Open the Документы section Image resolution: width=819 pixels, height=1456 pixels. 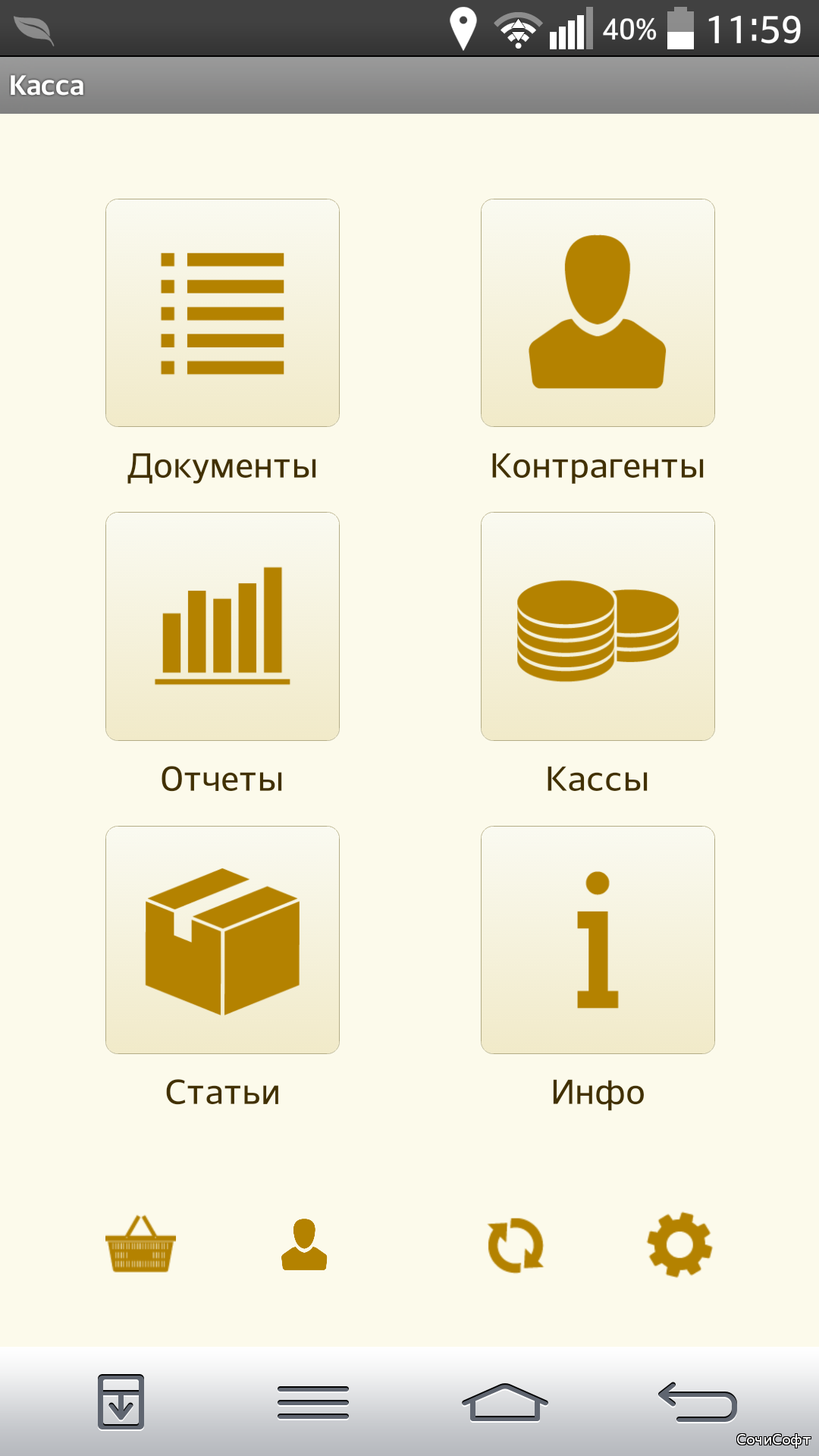(222, 312)
